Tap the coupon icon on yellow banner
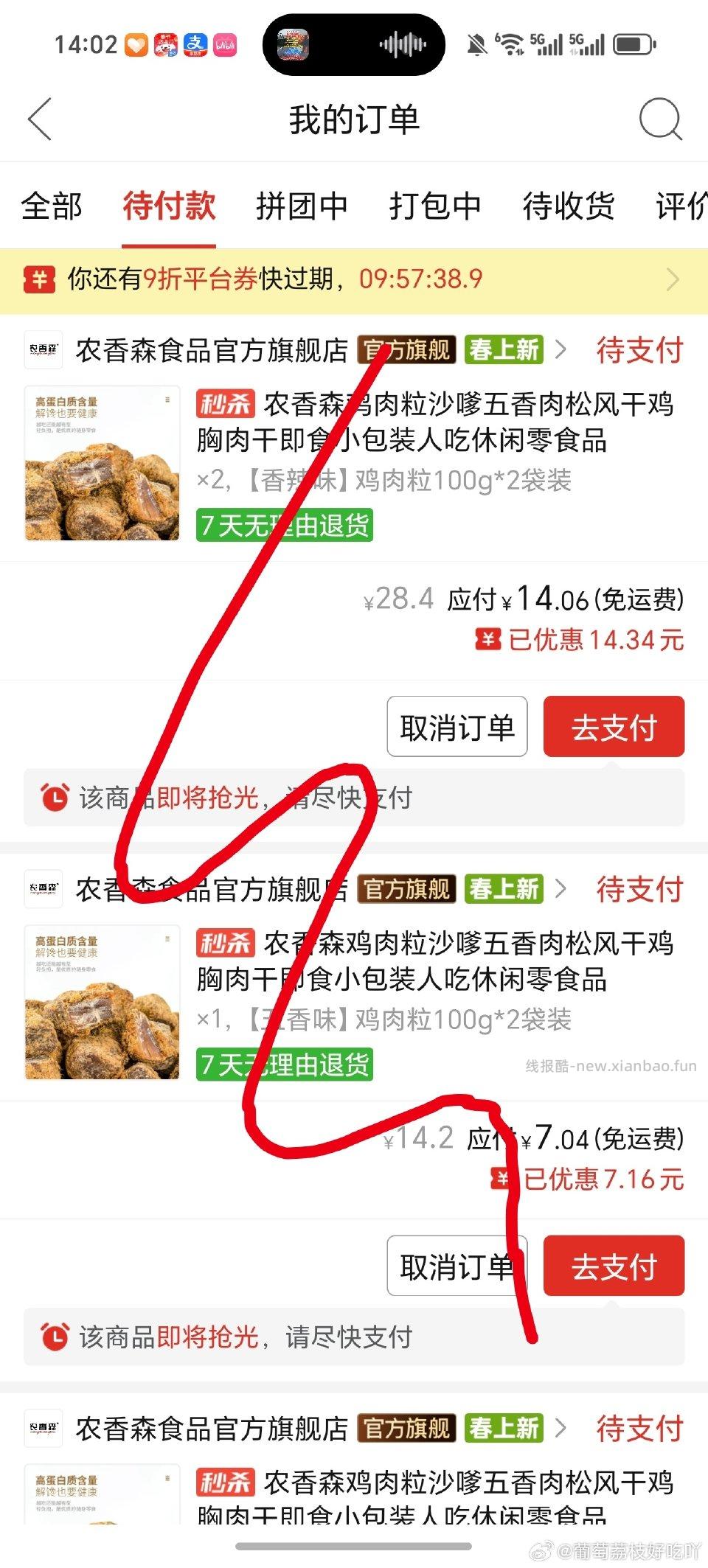708x1568 pixels. tap(38, 279)
